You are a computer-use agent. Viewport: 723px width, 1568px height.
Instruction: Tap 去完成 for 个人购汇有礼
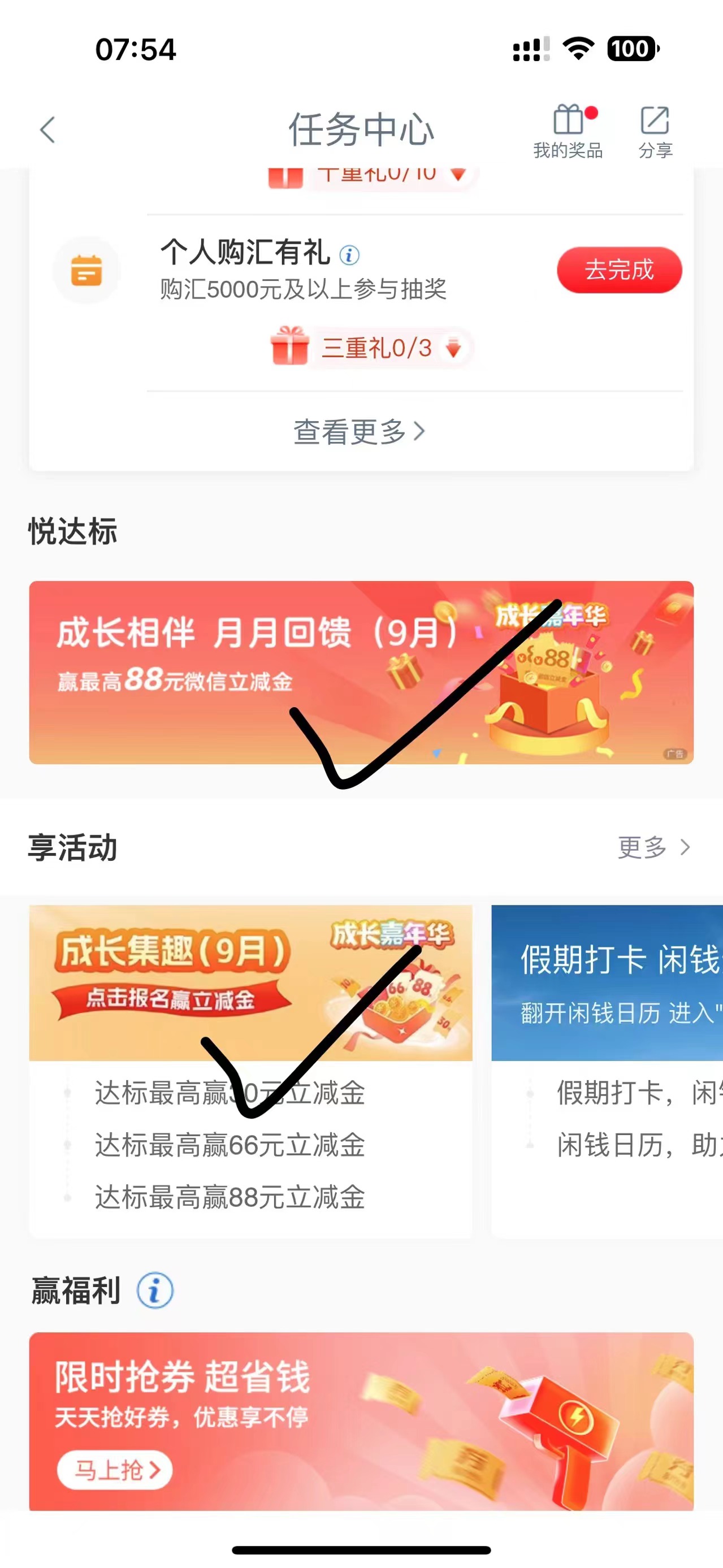pyautogui.click(x=618, y=270)
